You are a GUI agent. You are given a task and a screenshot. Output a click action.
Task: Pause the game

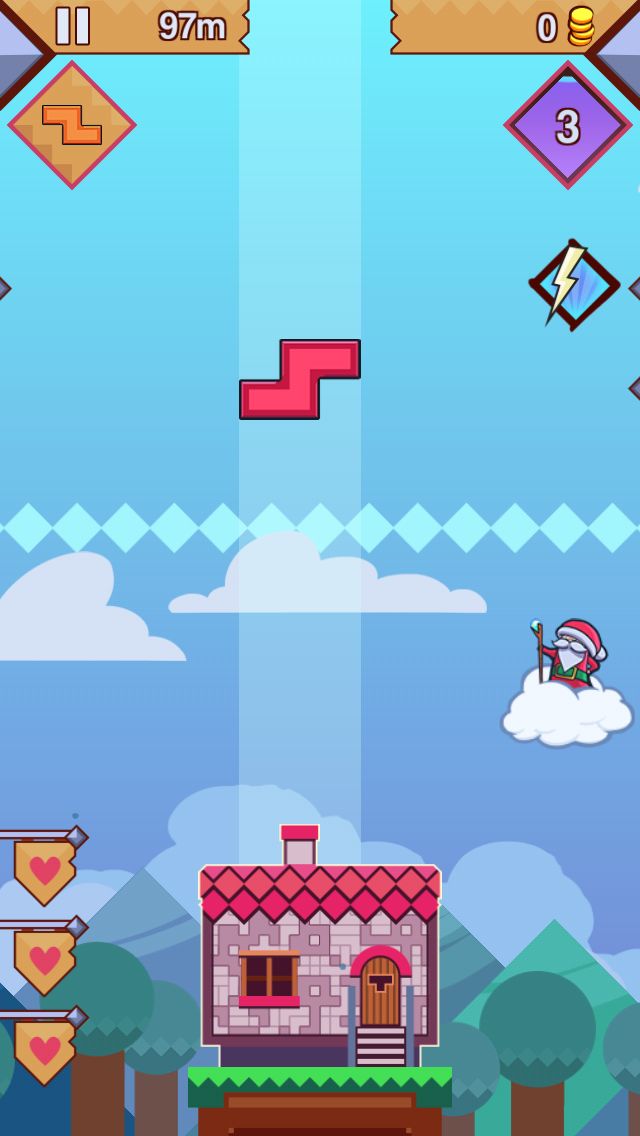[73, 26]
